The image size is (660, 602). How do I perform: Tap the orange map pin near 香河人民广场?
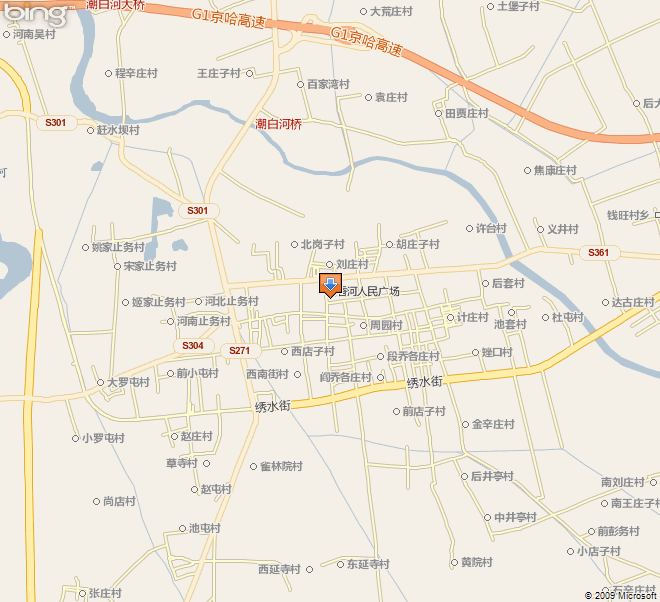click(x=330, y=284)
